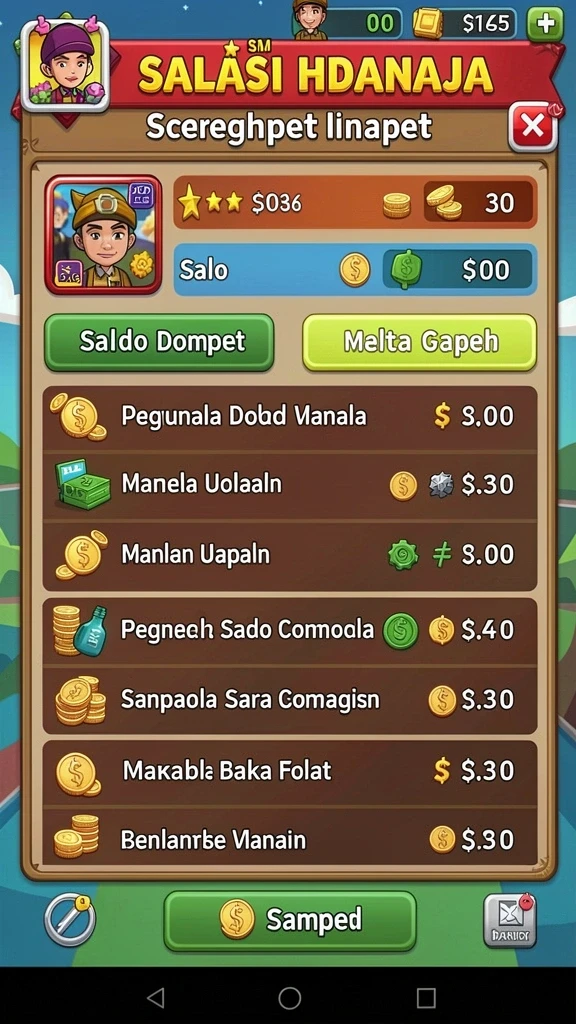Choose the Manlan Uapaln row

click(x=290, y=555)
